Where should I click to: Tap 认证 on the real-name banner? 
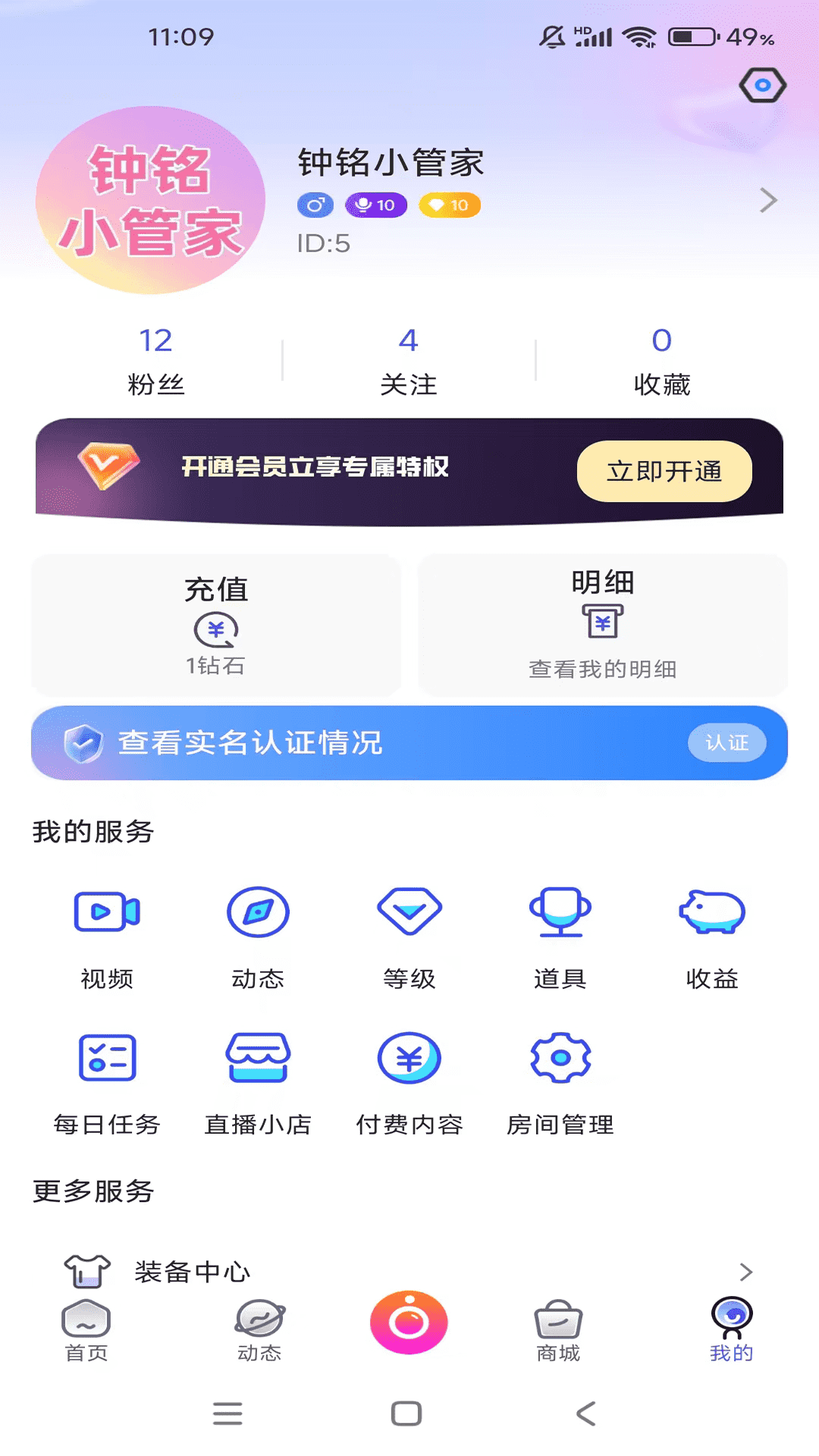pyautogui.click(x=726, y=743)
